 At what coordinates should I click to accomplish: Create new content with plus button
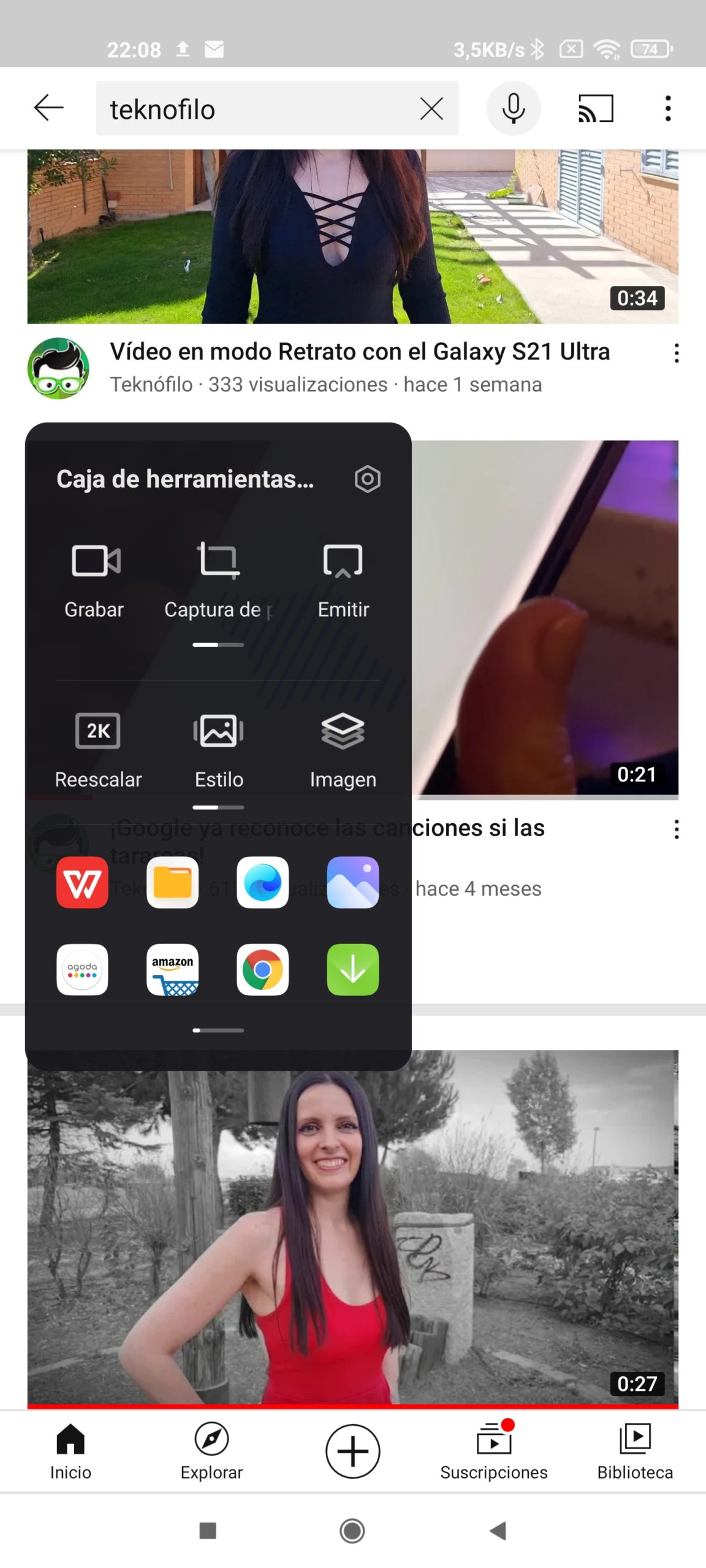pos(352,1451)
